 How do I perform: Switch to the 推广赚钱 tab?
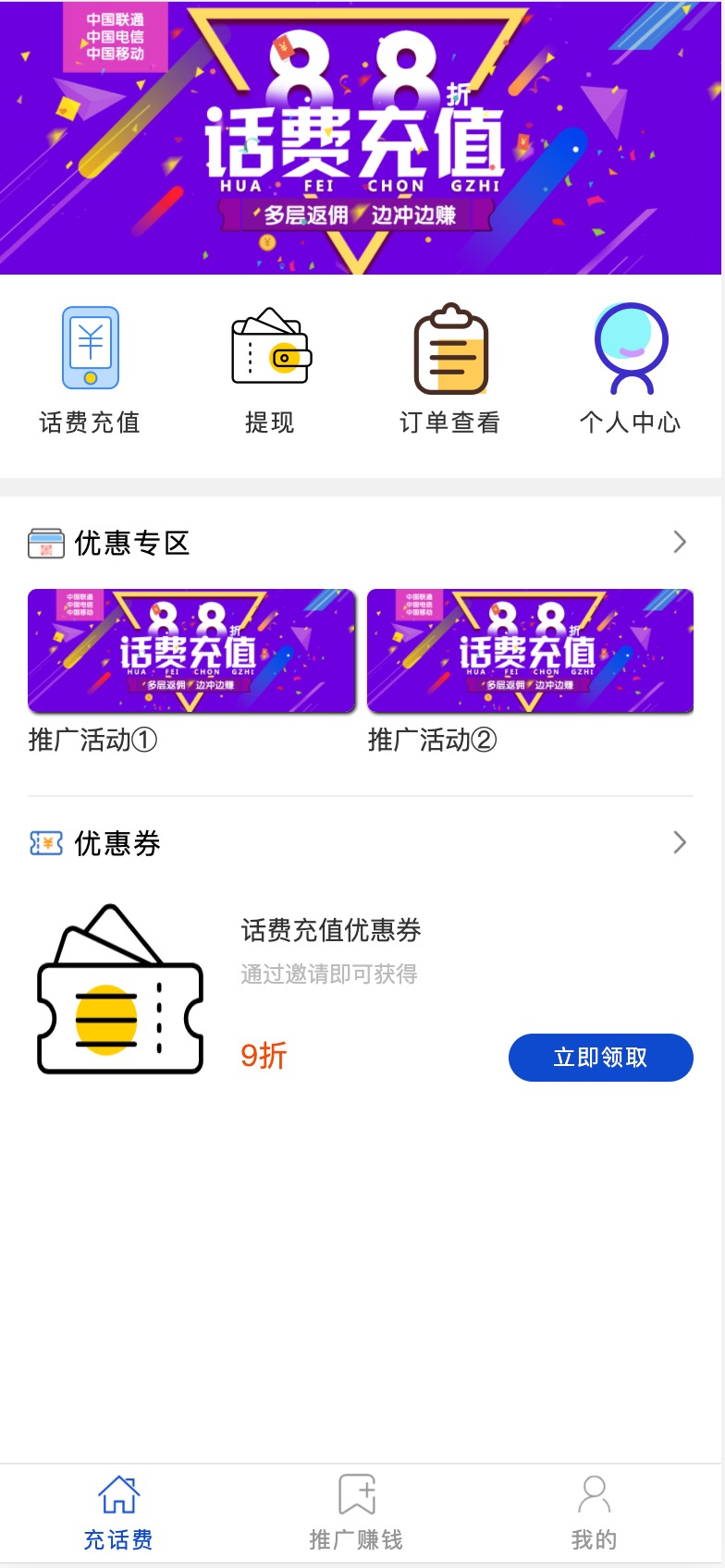click(356, 1514)
